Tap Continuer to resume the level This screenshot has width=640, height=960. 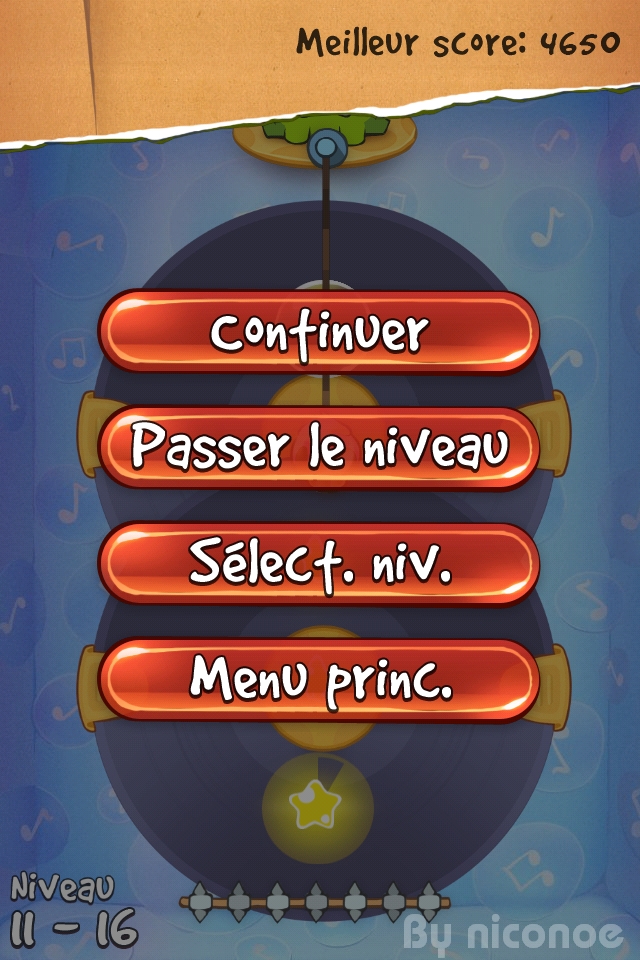pos(319,332)
